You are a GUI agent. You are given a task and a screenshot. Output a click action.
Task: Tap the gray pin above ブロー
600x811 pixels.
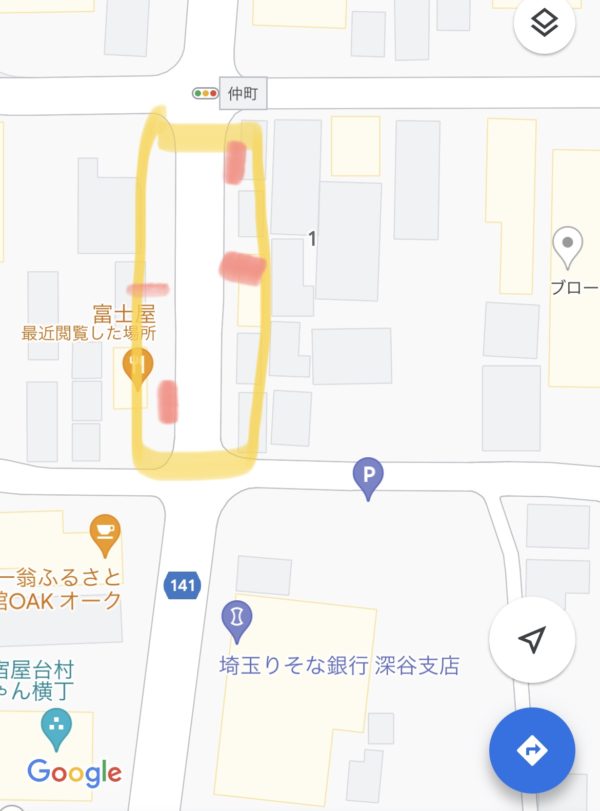569,245
